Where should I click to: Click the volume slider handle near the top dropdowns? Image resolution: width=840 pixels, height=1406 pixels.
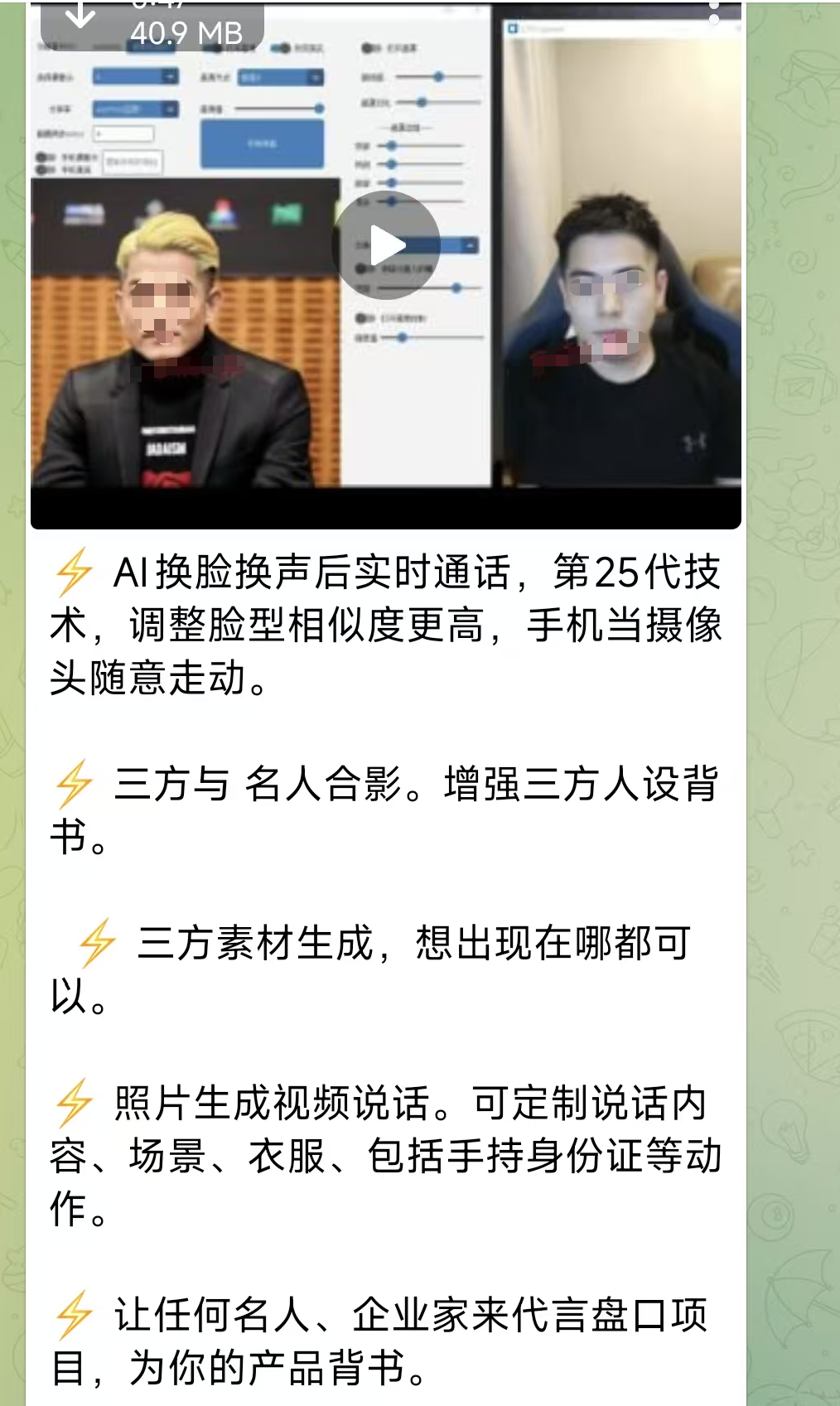pyautogui.click(x=320, y=109)
